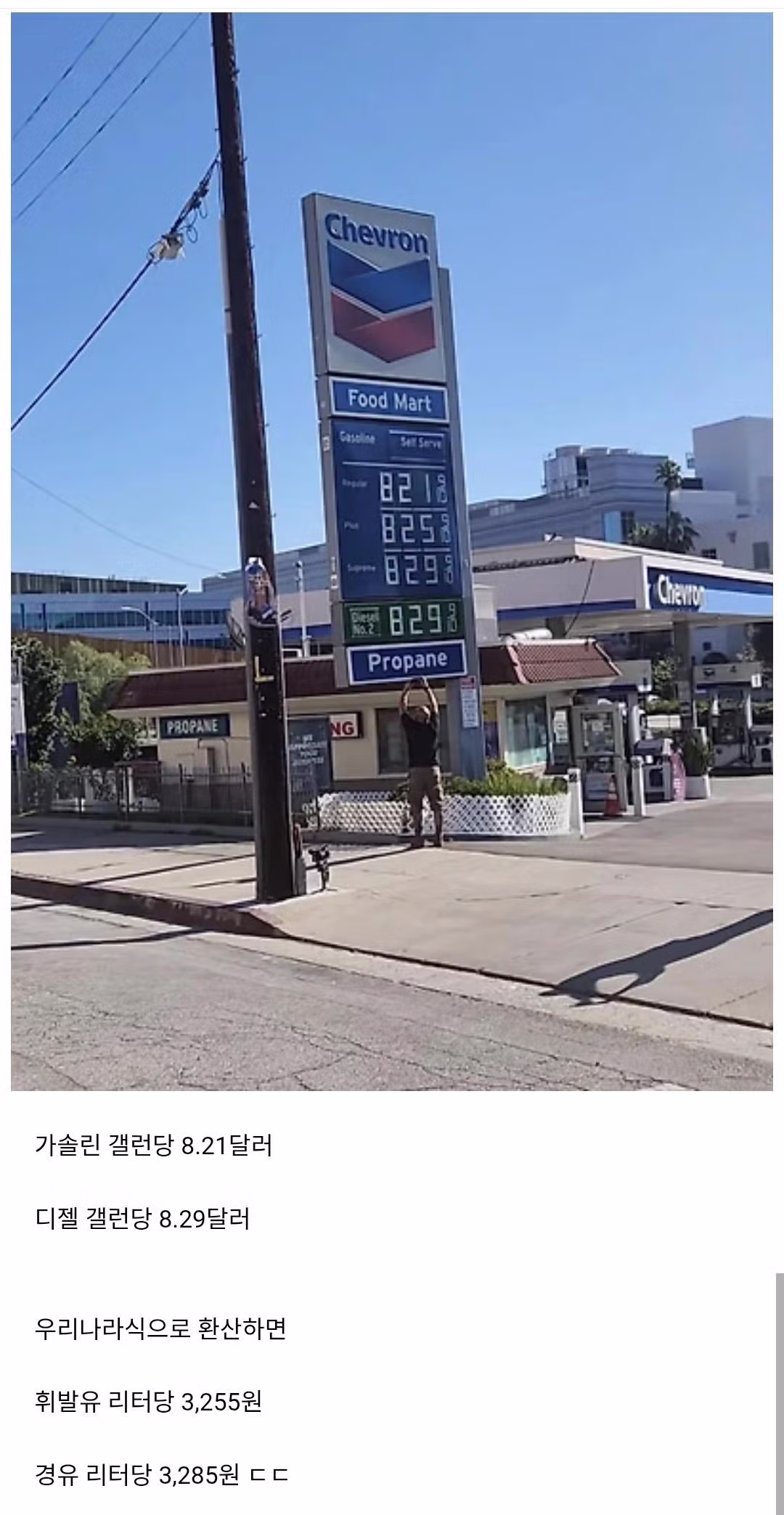Viewport: 784px width, 1515px height.
Task: Open the Chevron gas station photo in the post
Action: click(392, 552)
